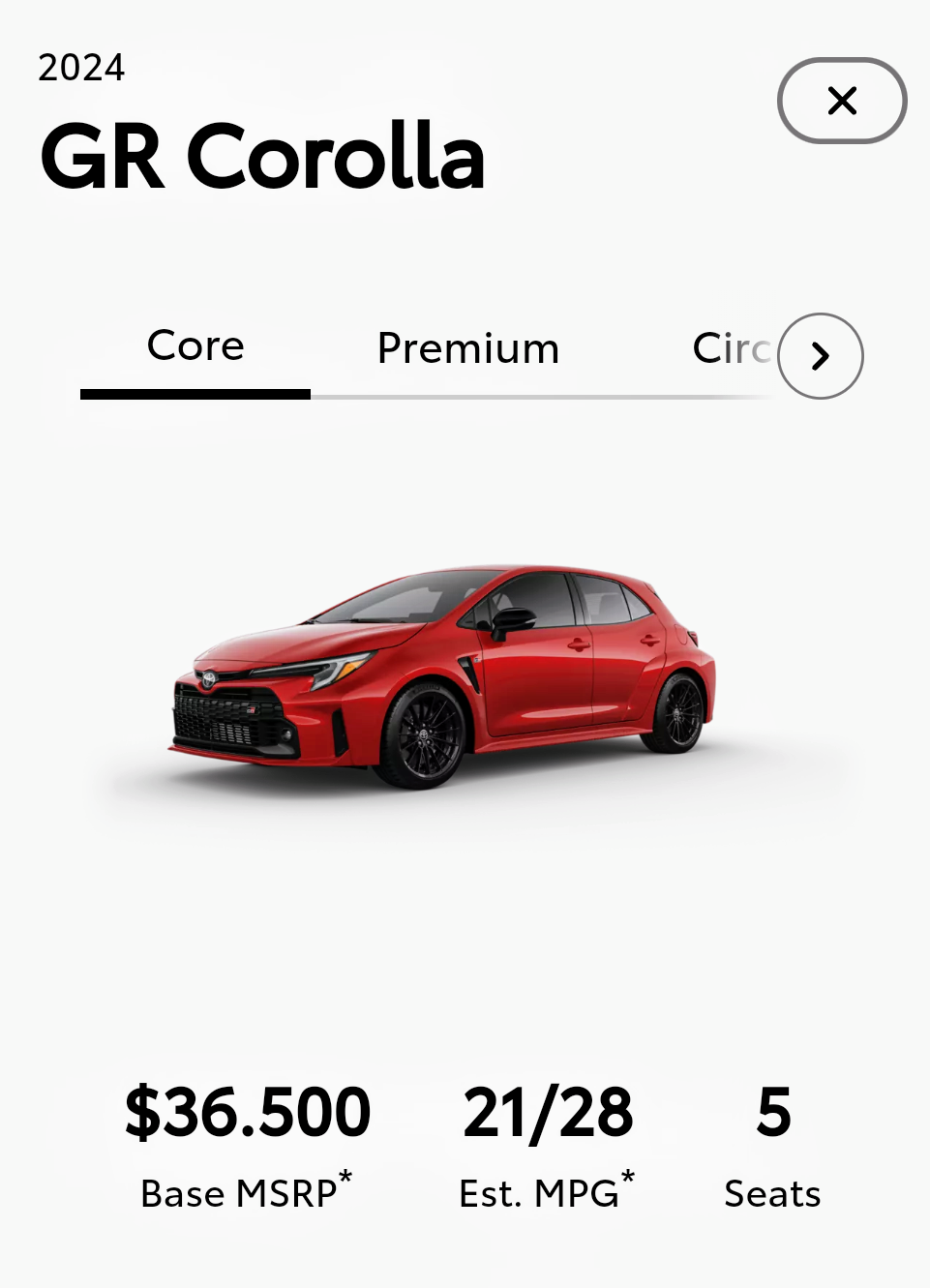Select the partially visible Circuit trim tab

click(729, 349)
